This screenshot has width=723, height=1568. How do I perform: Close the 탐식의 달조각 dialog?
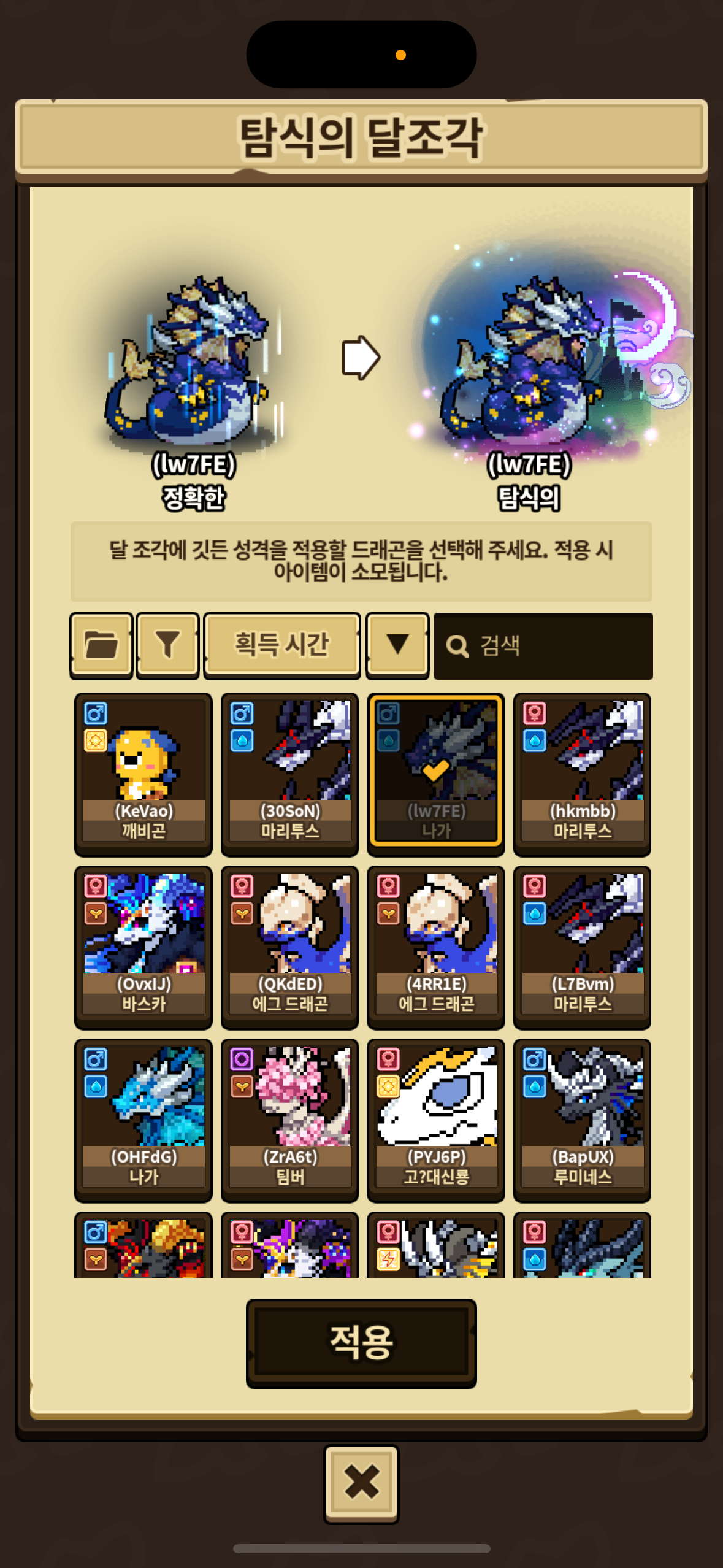click(x=361, y=1483)
